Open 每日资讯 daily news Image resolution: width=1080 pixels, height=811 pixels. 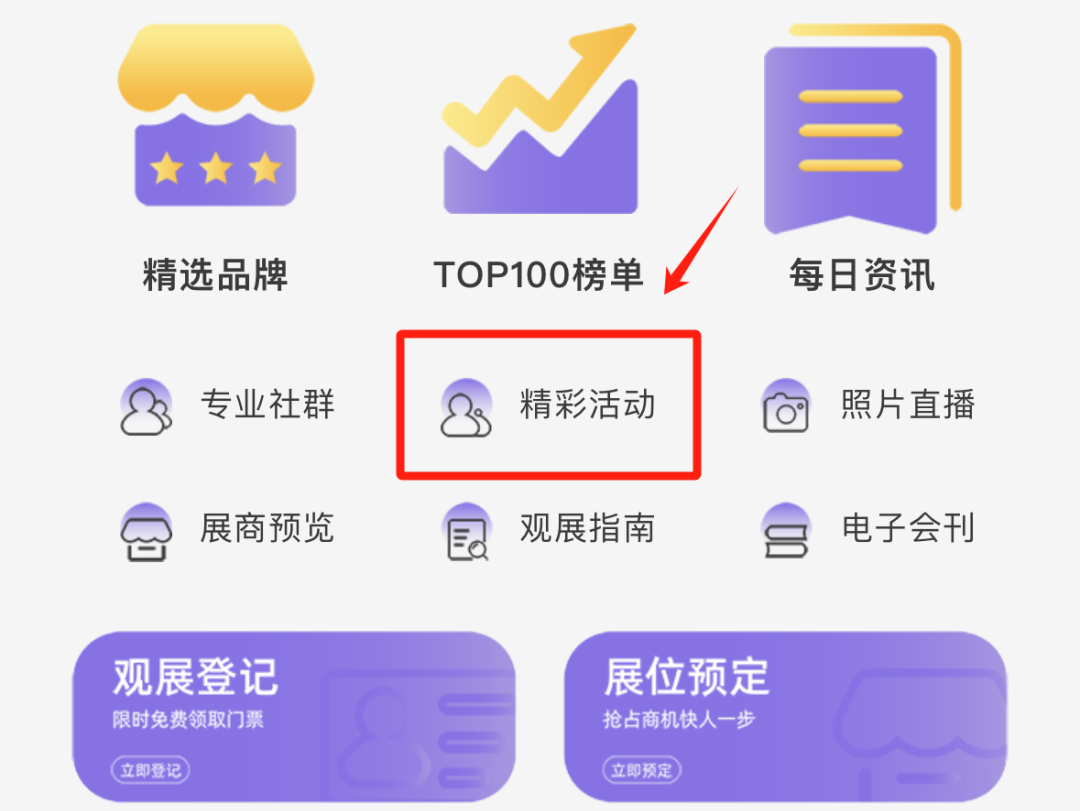861,160
